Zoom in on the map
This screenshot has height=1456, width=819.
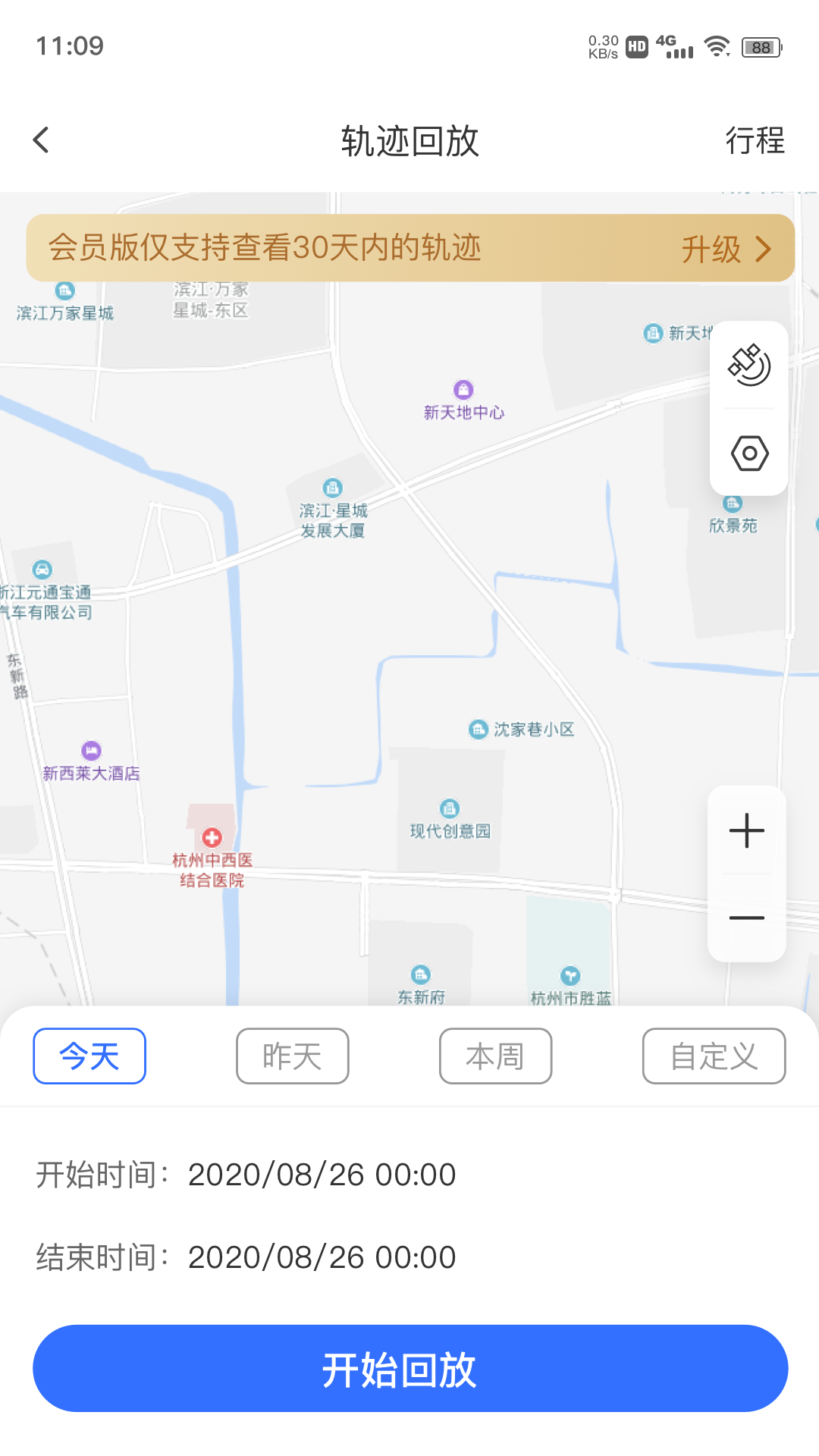point(747,830)
